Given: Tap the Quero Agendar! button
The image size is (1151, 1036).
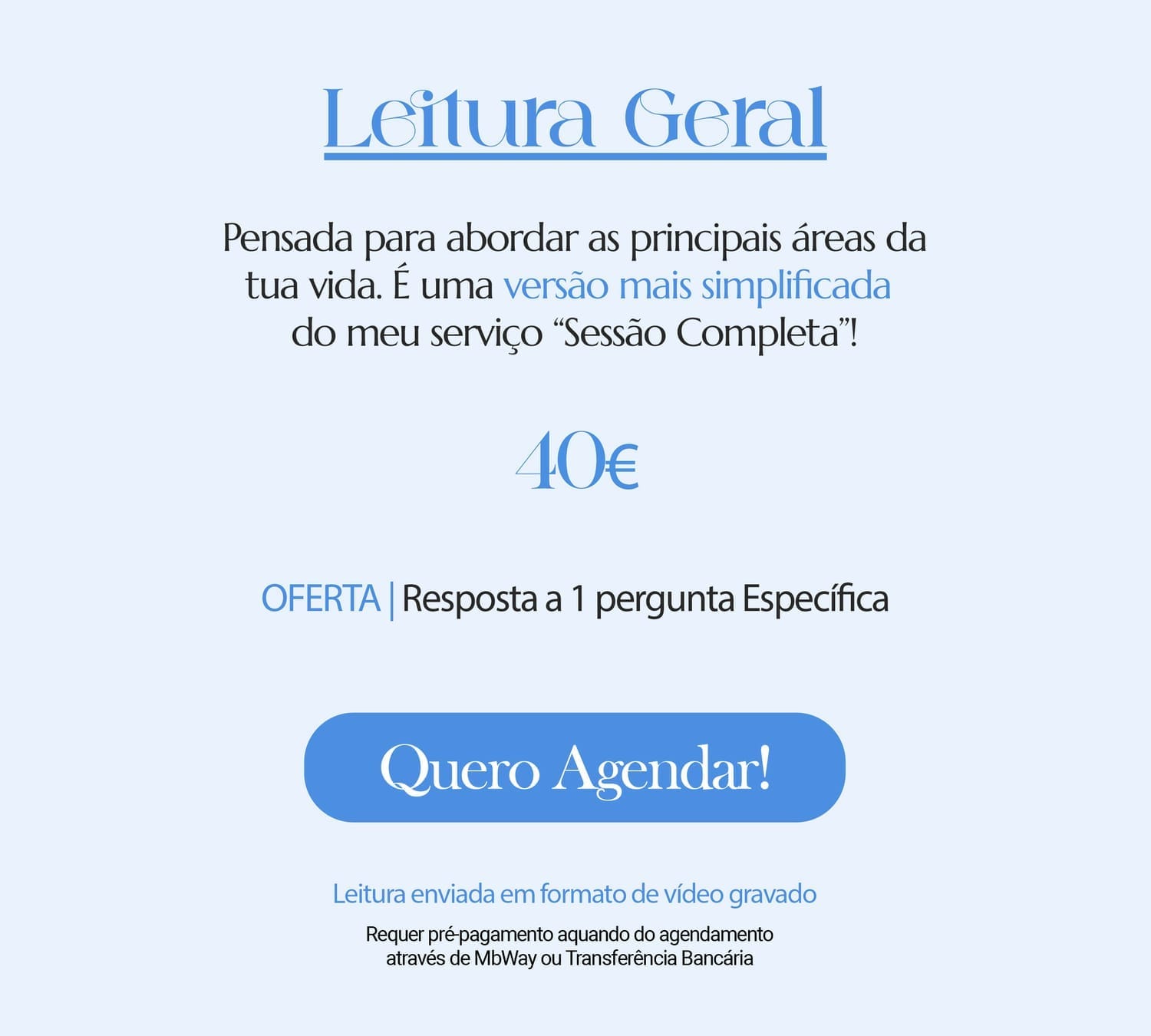Looking at the screenshot, I should 575,767.
